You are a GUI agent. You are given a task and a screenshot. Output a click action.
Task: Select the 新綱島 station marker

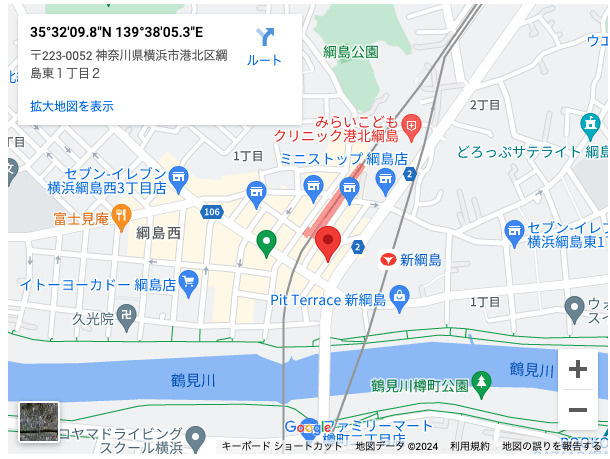coord(387,259)
